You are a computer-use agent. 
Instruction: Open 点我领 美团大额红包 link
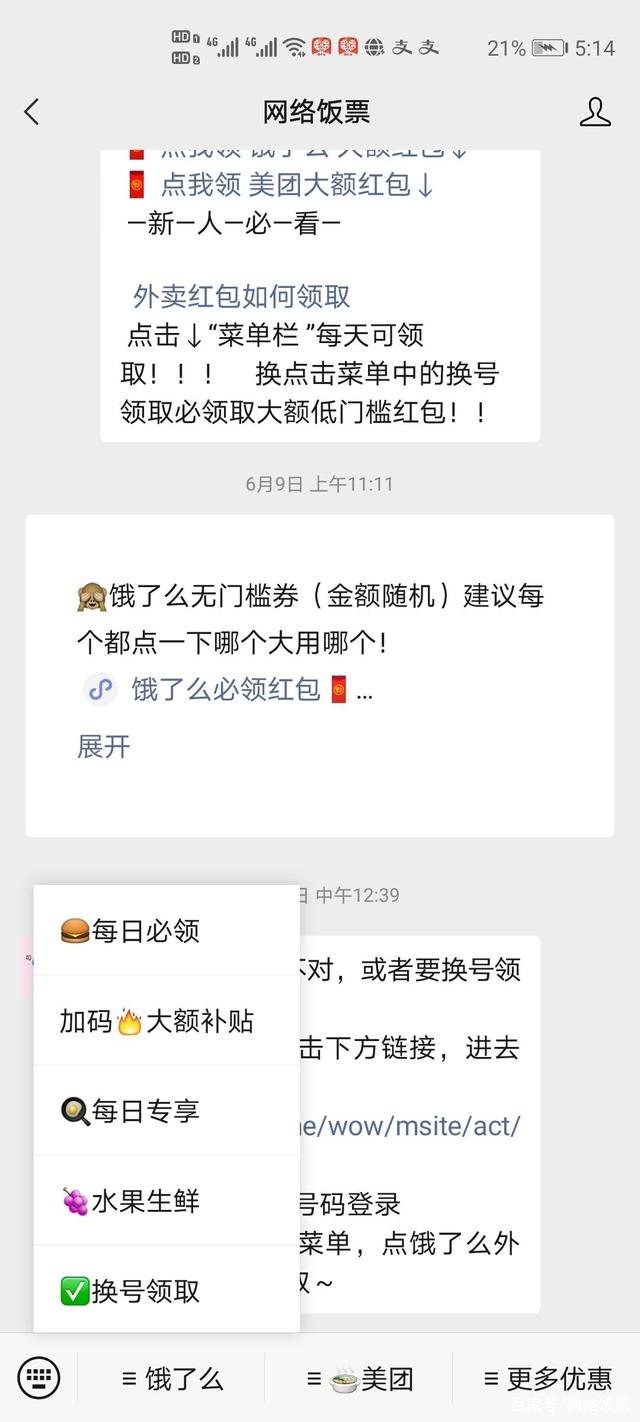296,185
